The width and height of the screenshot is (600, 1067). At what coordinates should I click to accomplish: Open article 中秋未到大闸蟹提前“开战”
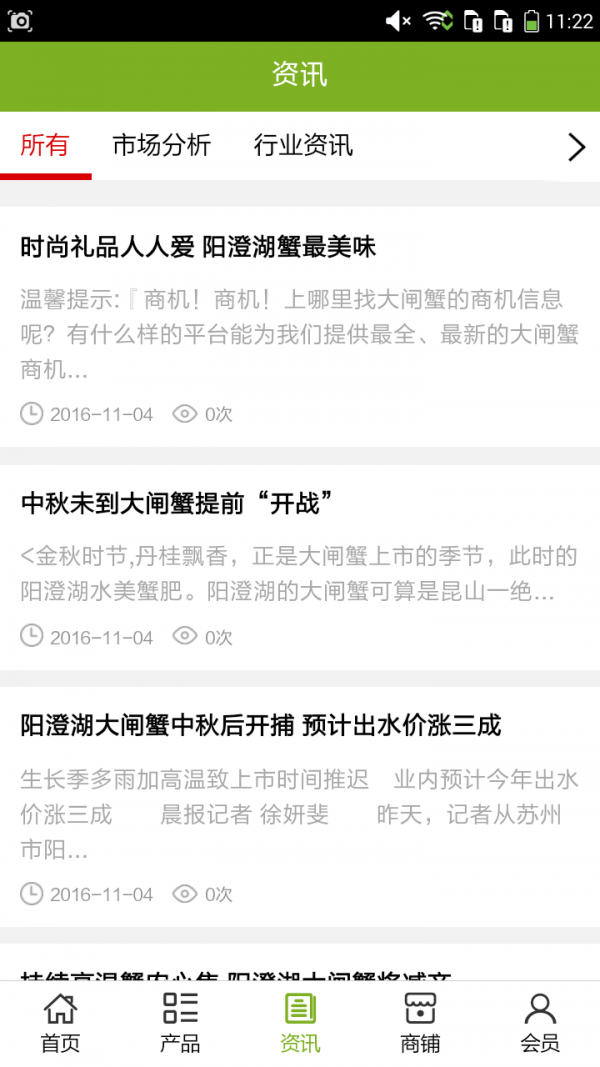176,503
